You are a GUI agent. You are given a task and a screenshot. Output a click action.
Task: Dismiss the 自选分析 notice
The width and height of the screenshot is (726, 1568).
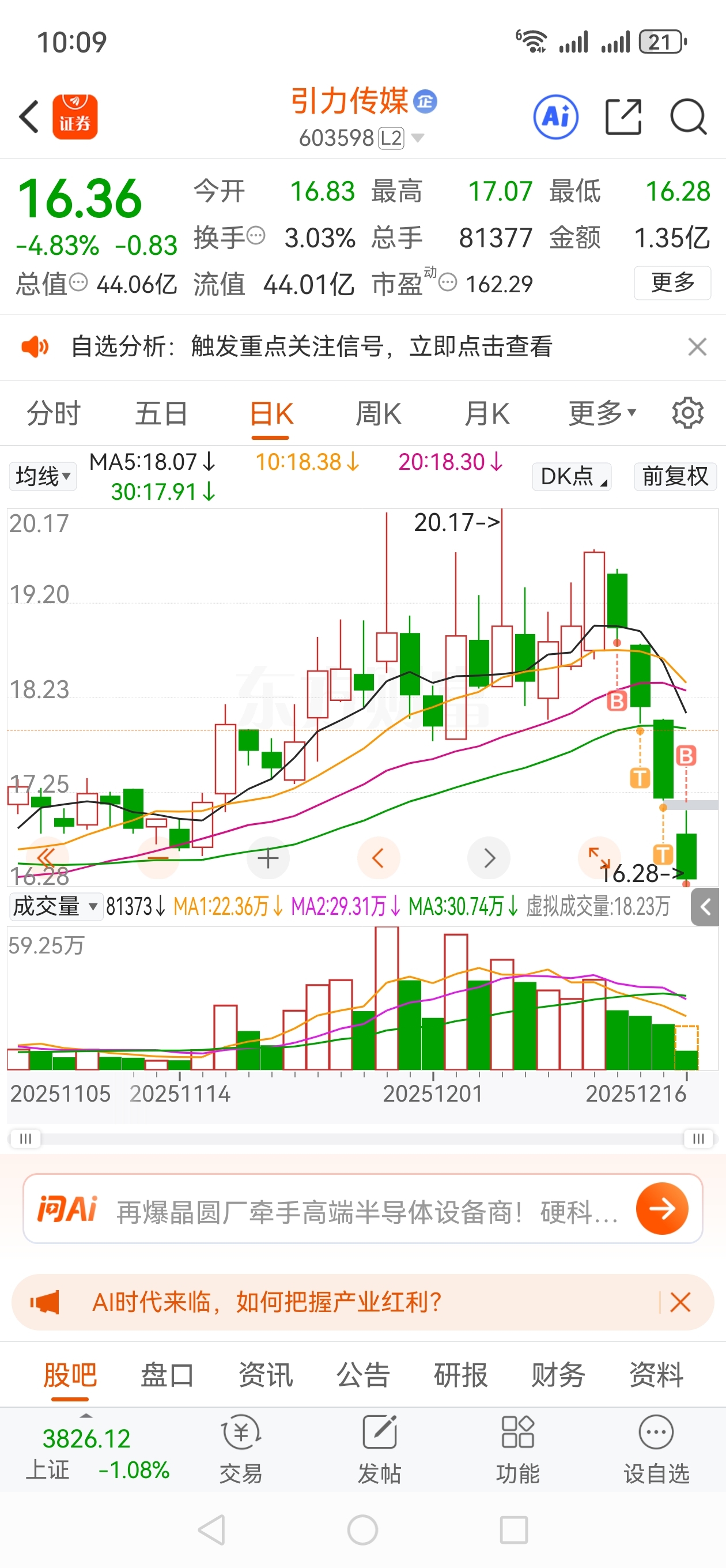697,347
